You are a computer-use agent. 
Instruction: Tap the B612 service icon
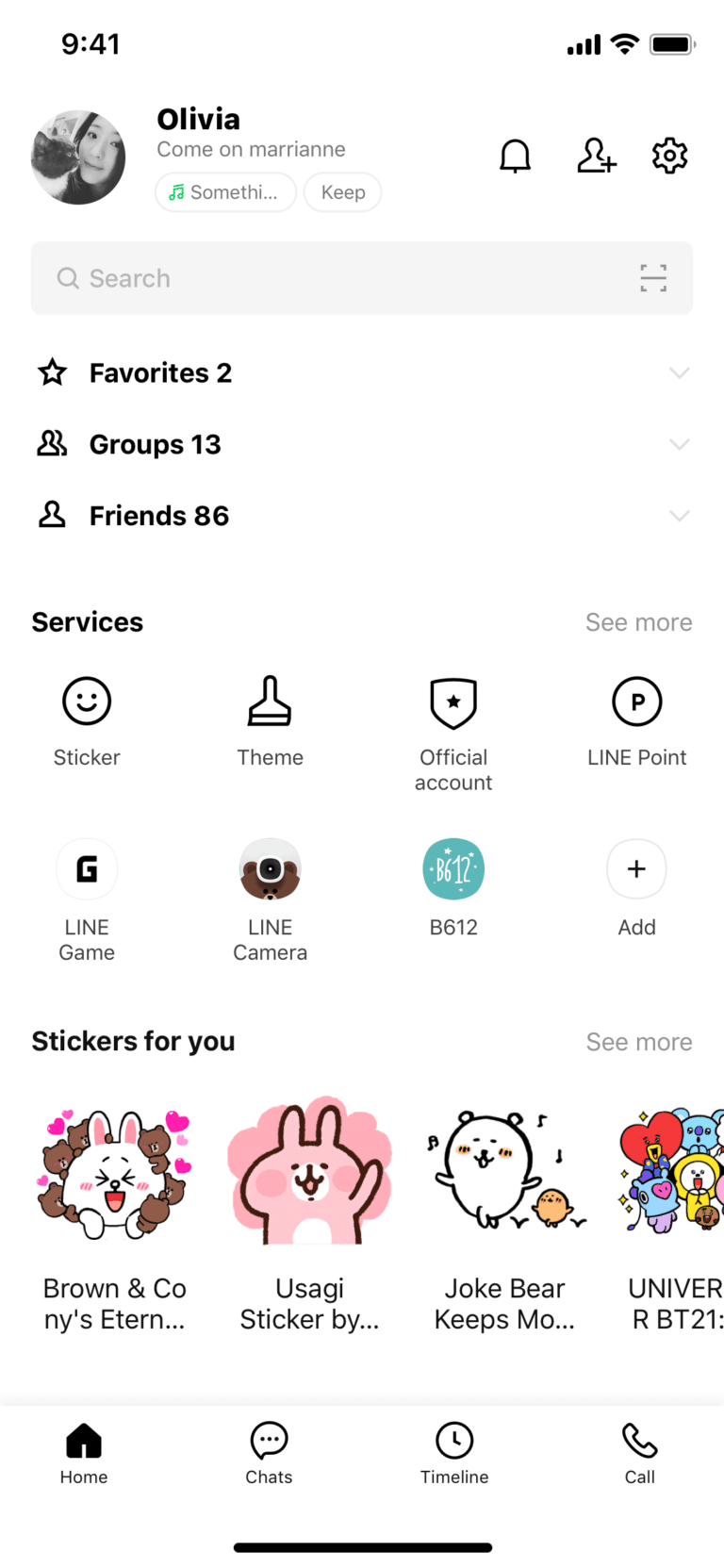pos(453,868)
